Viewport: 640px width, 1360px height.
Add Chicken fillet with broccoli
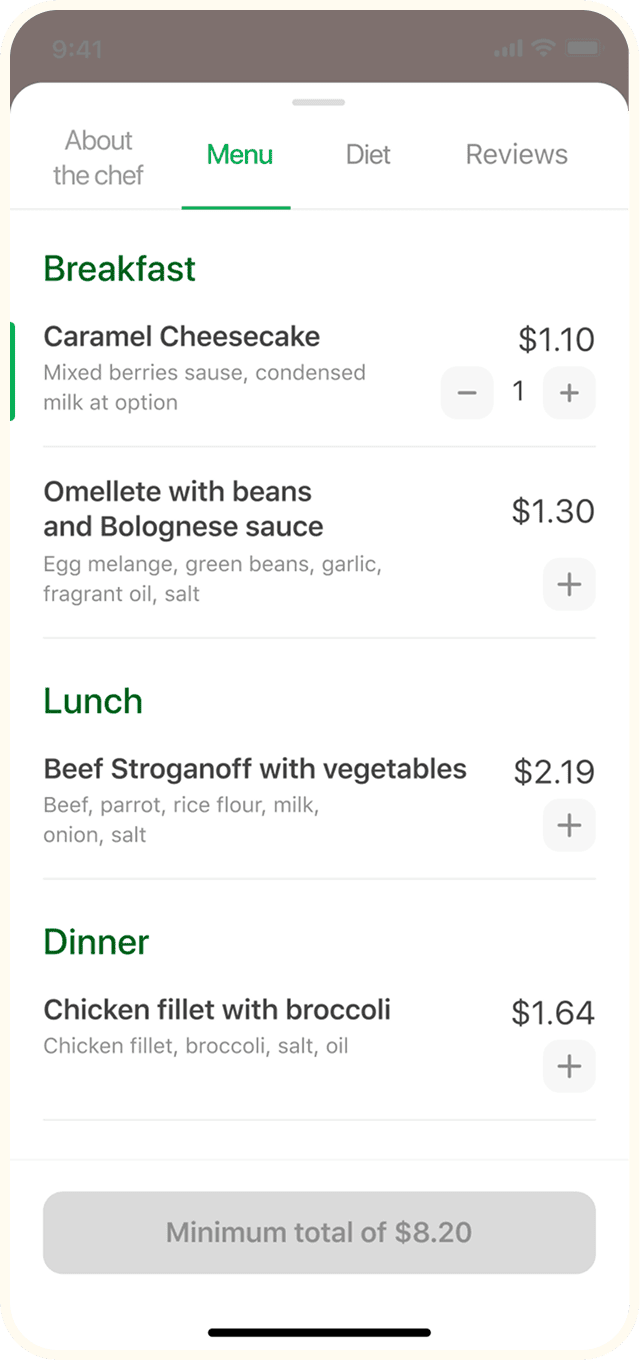569,1067
